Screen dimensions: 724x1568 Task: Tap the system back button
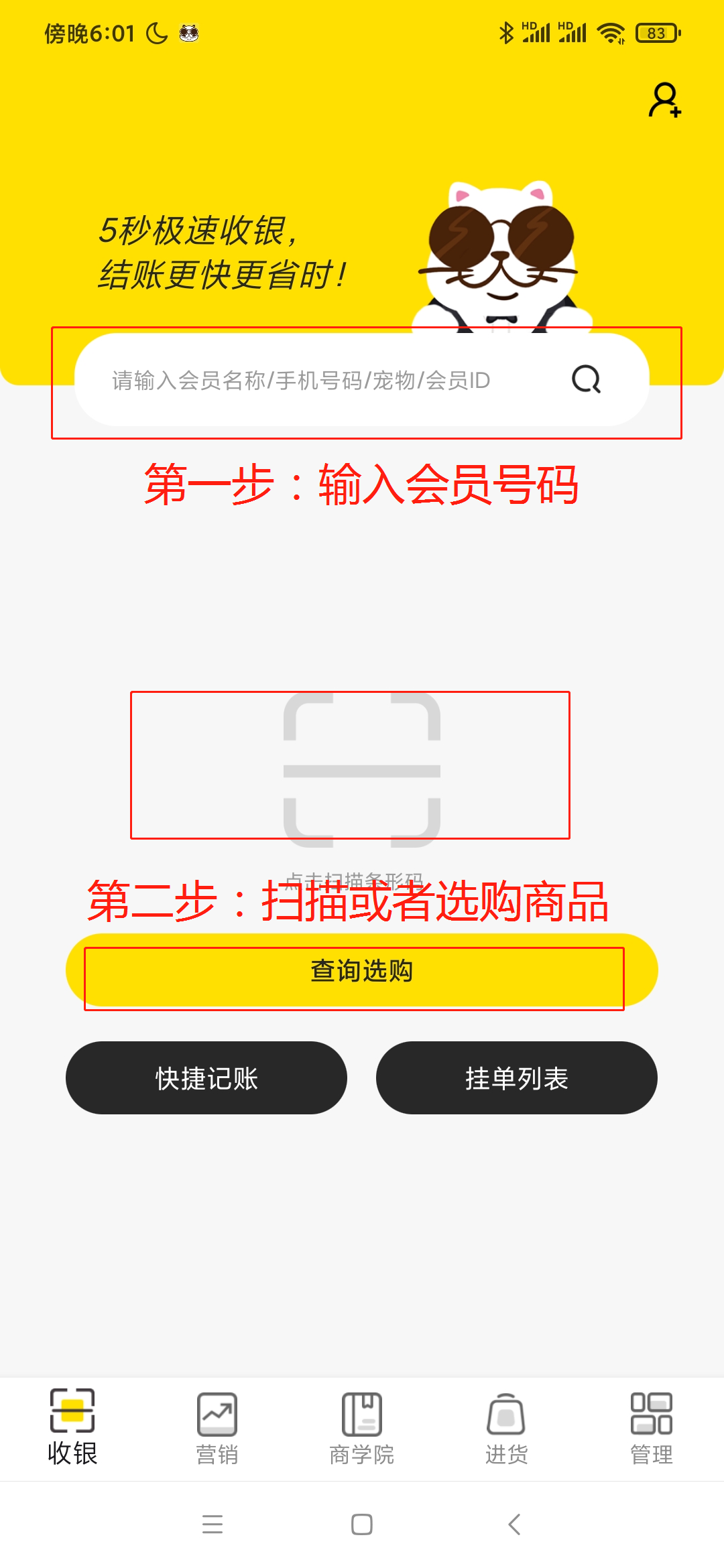514,1524
